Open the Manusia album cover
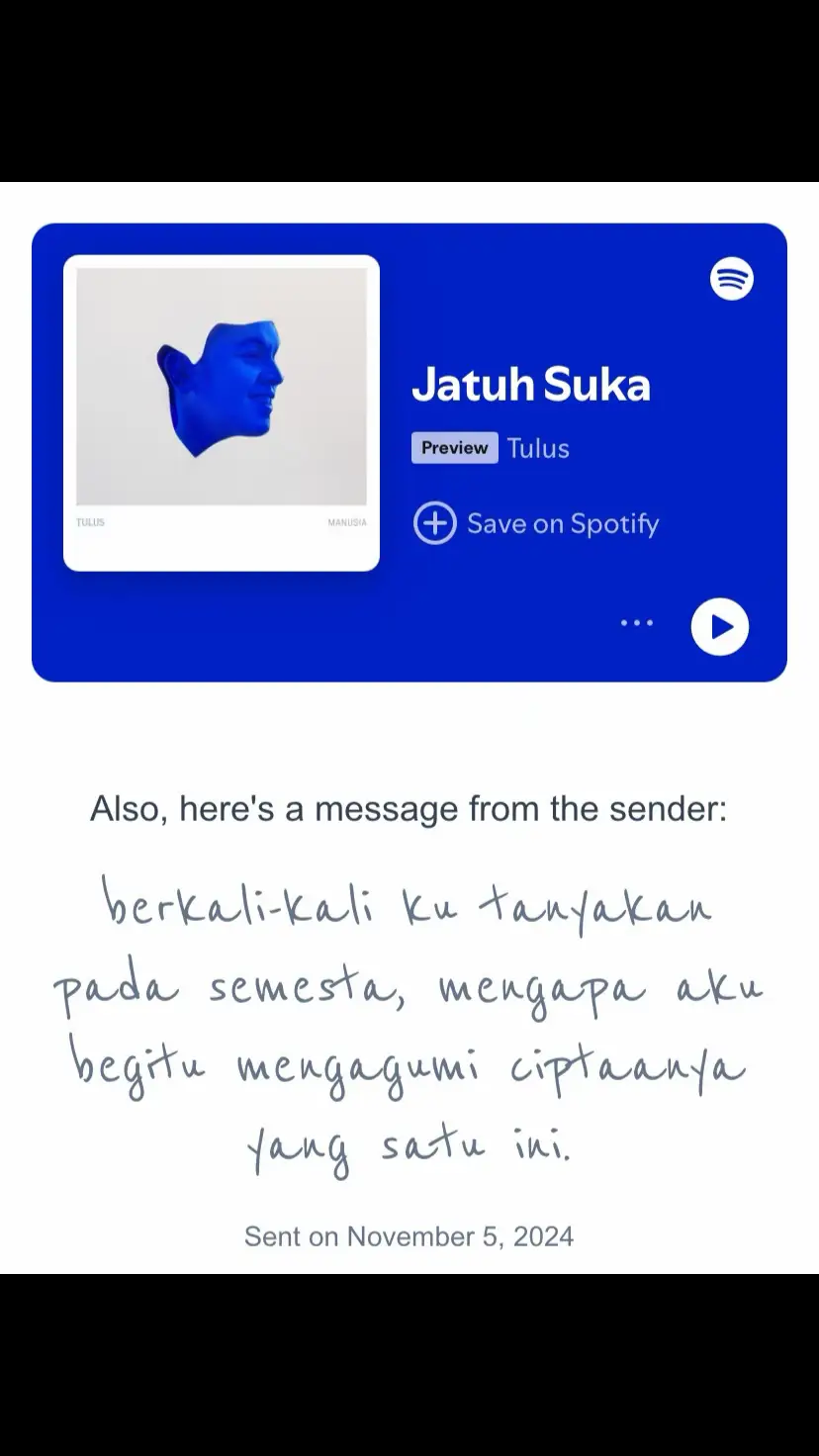This screenshot has height=1456, width=819. (x=222, y=413)
